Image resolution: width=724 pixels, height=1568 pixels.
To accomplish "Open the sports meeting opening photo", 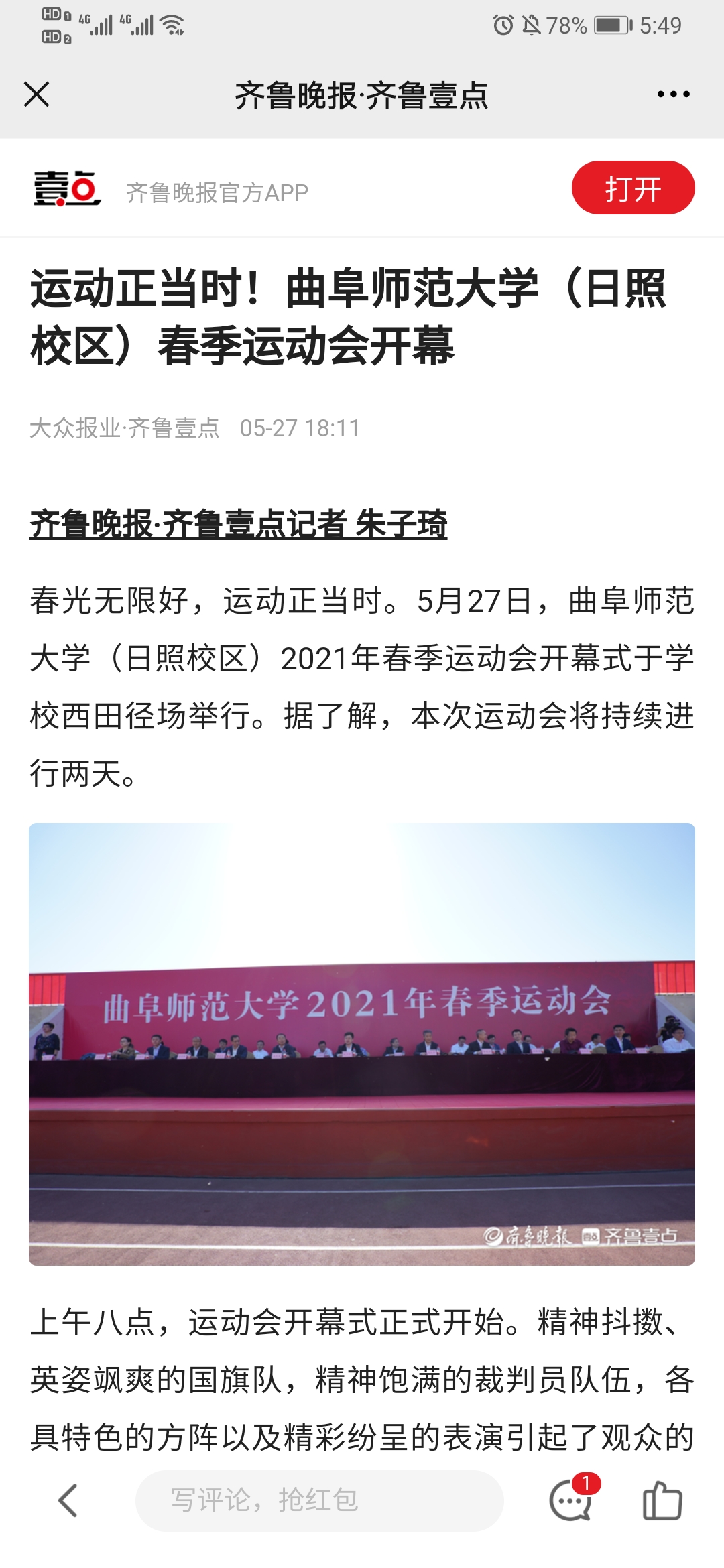I will pos(362,1043).
